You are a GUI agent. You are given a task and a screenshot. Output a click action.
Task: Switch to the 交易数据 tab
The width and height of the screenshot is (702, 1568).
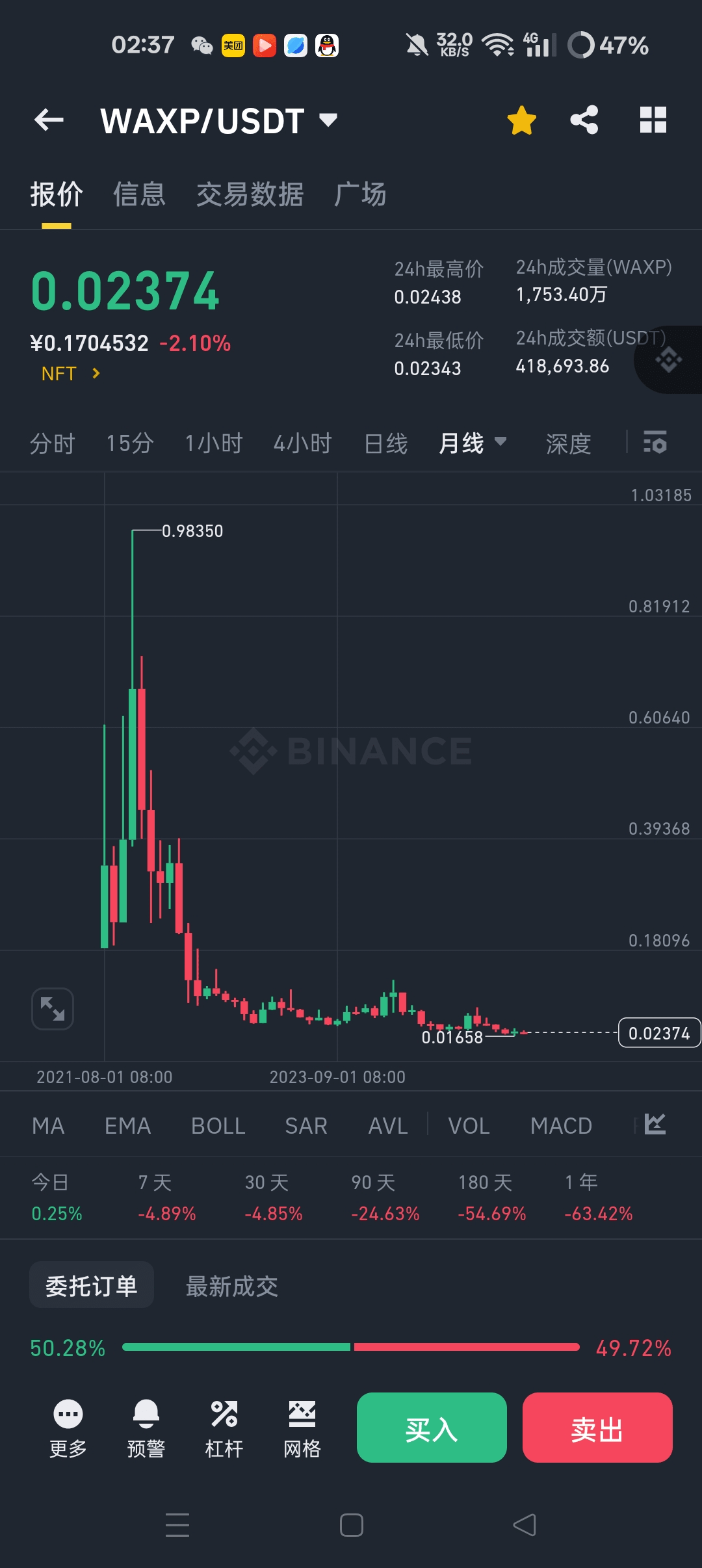250,194
